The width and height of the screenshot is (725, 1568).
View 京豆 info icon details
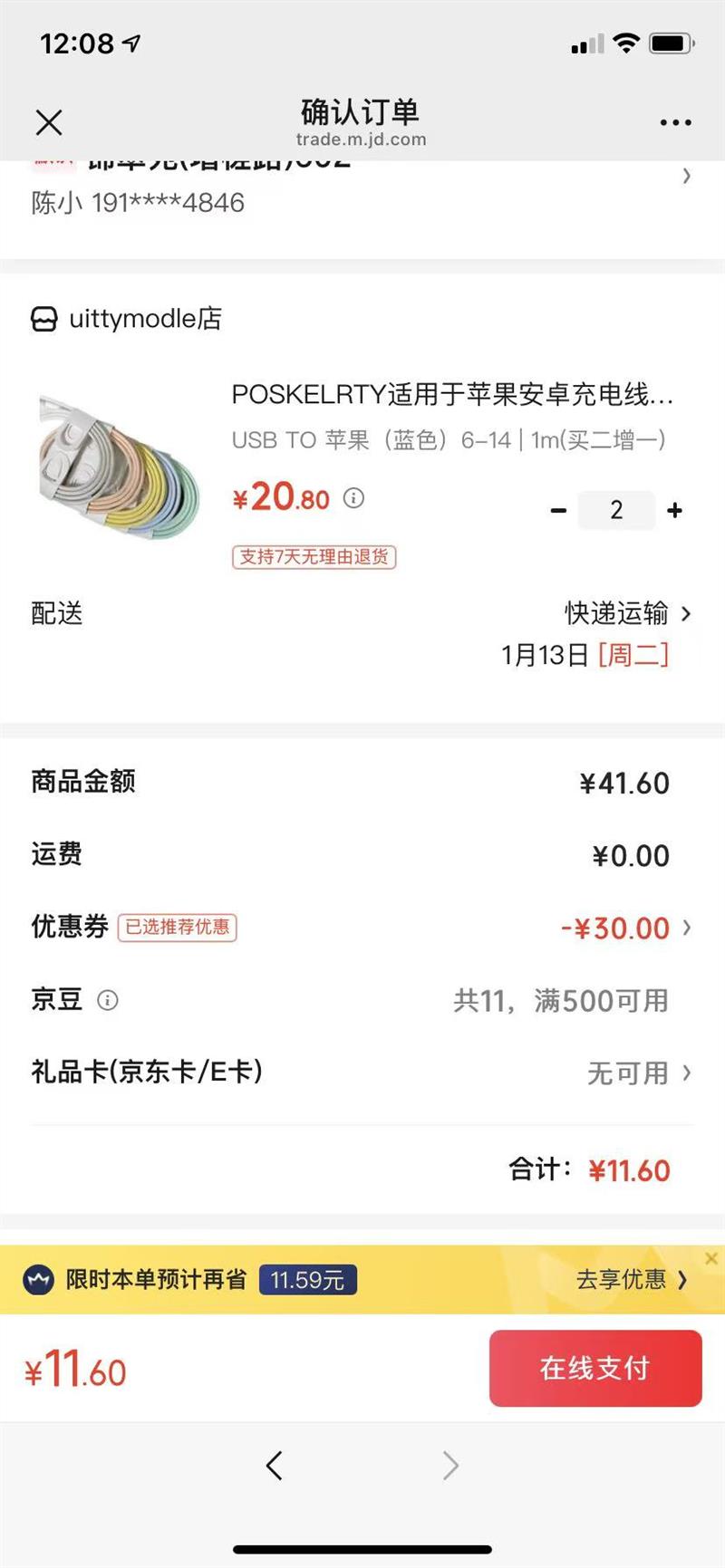click(x=108, y=1000)
